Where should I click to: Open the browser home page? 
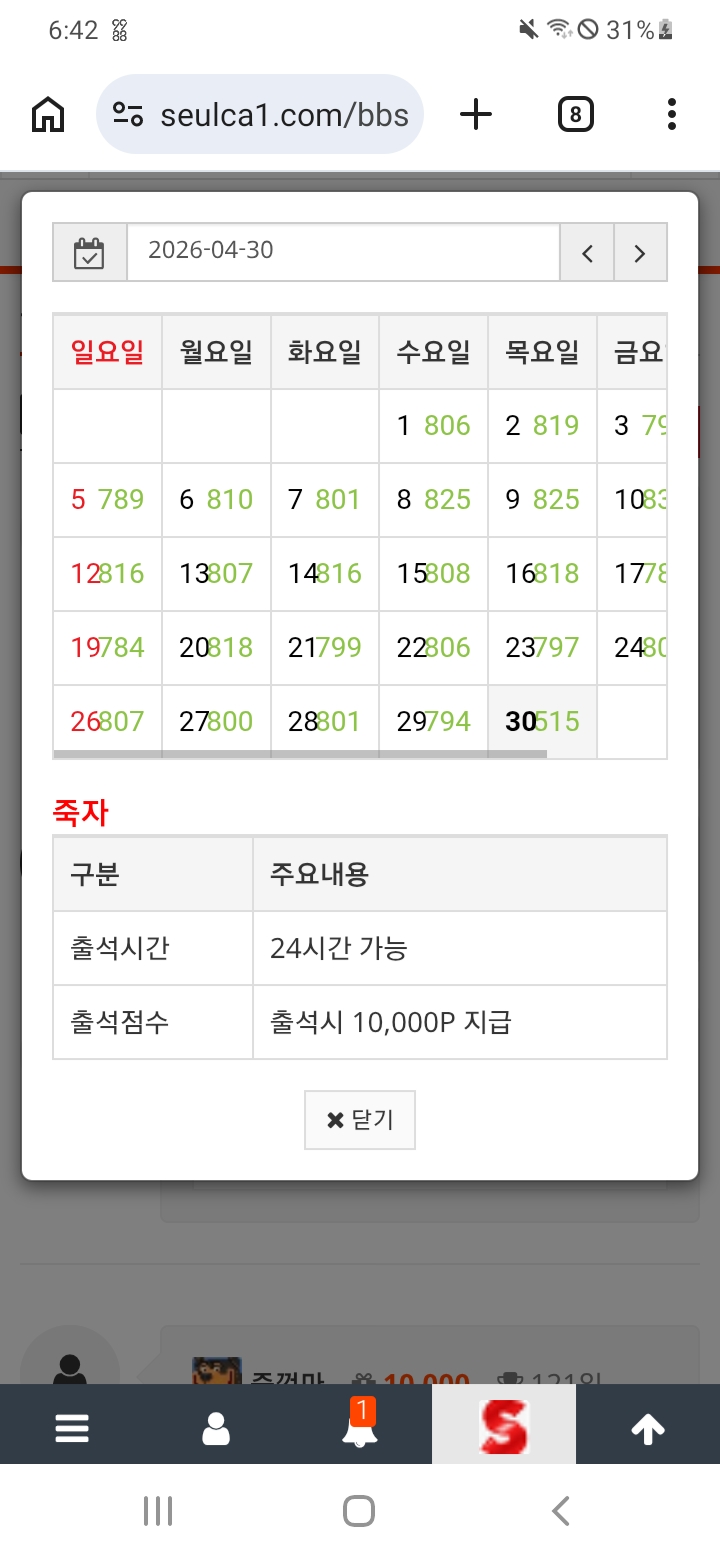[x=48, y=115]
